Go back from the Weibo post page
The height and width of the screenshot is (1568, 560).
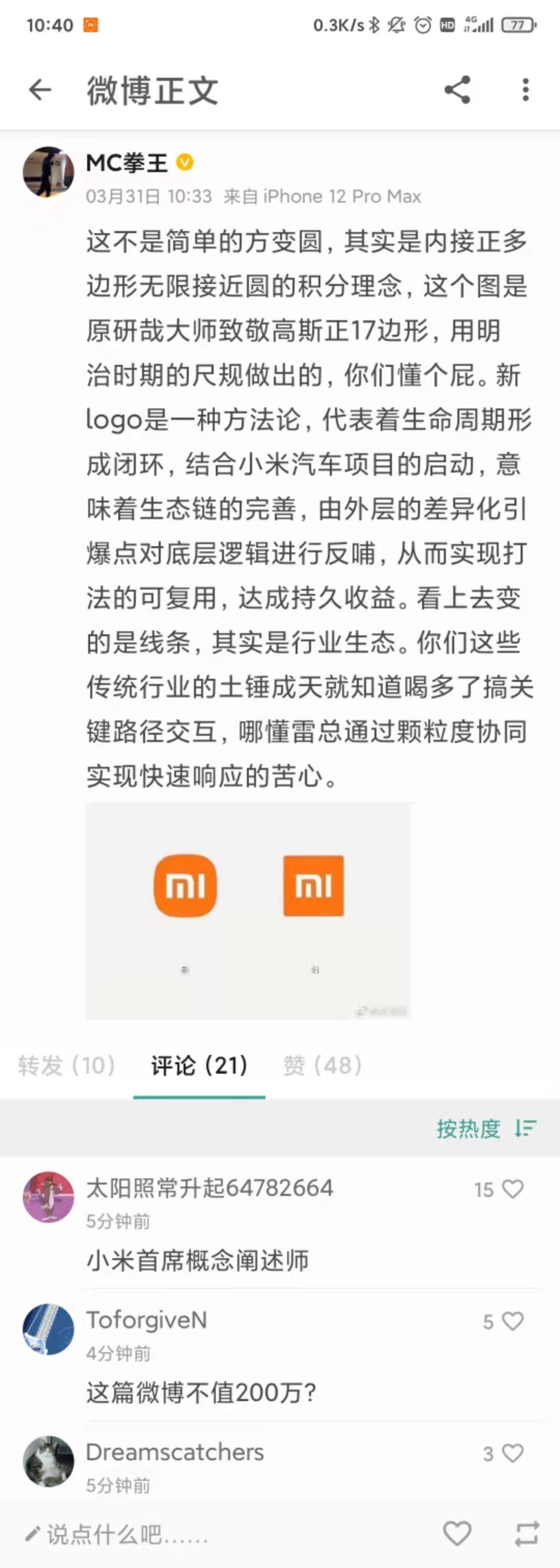(x=40, y=90)
